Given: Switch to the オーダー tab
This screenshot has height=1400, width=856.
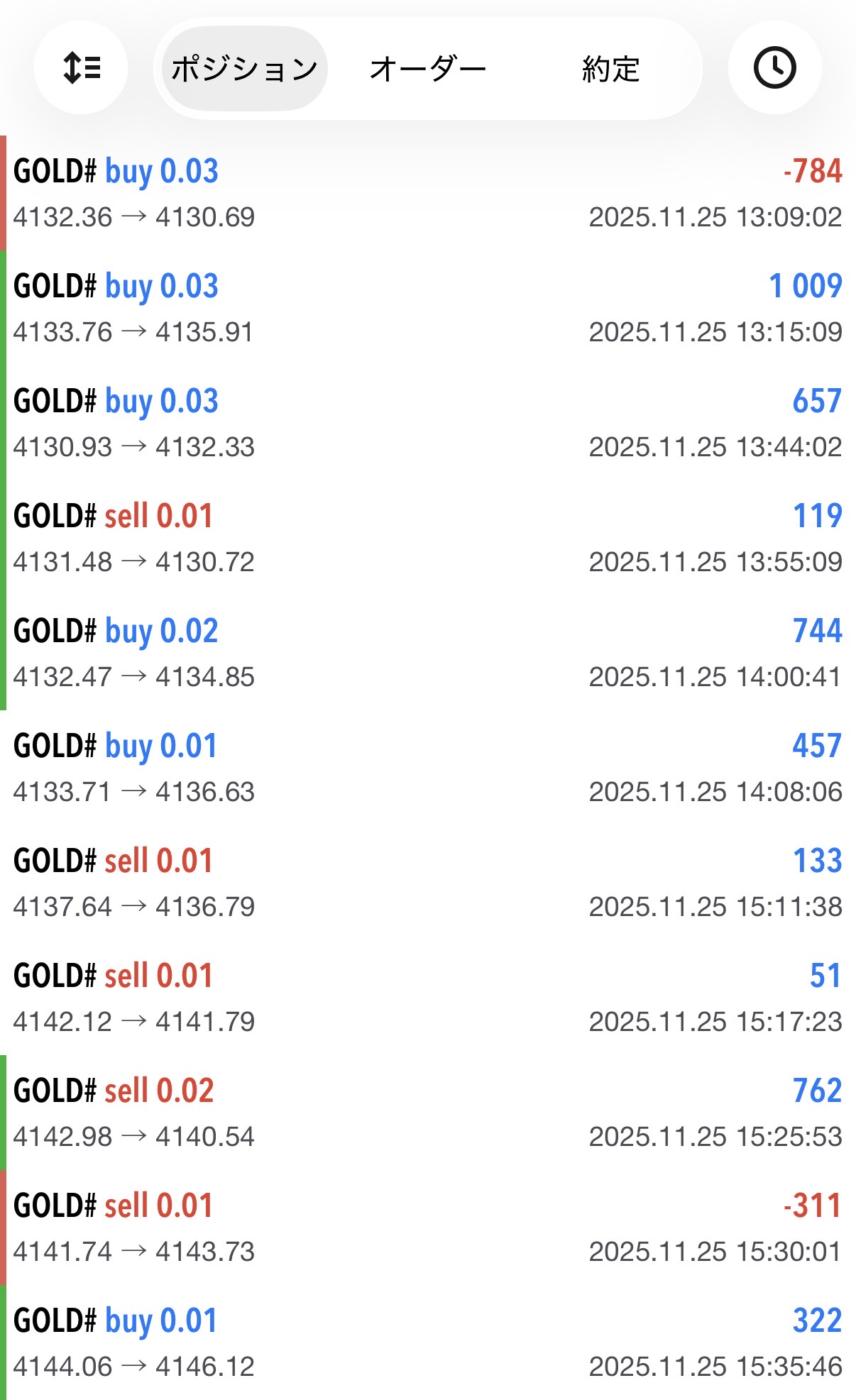Looking at the screenshot, I should coord(427,69).
